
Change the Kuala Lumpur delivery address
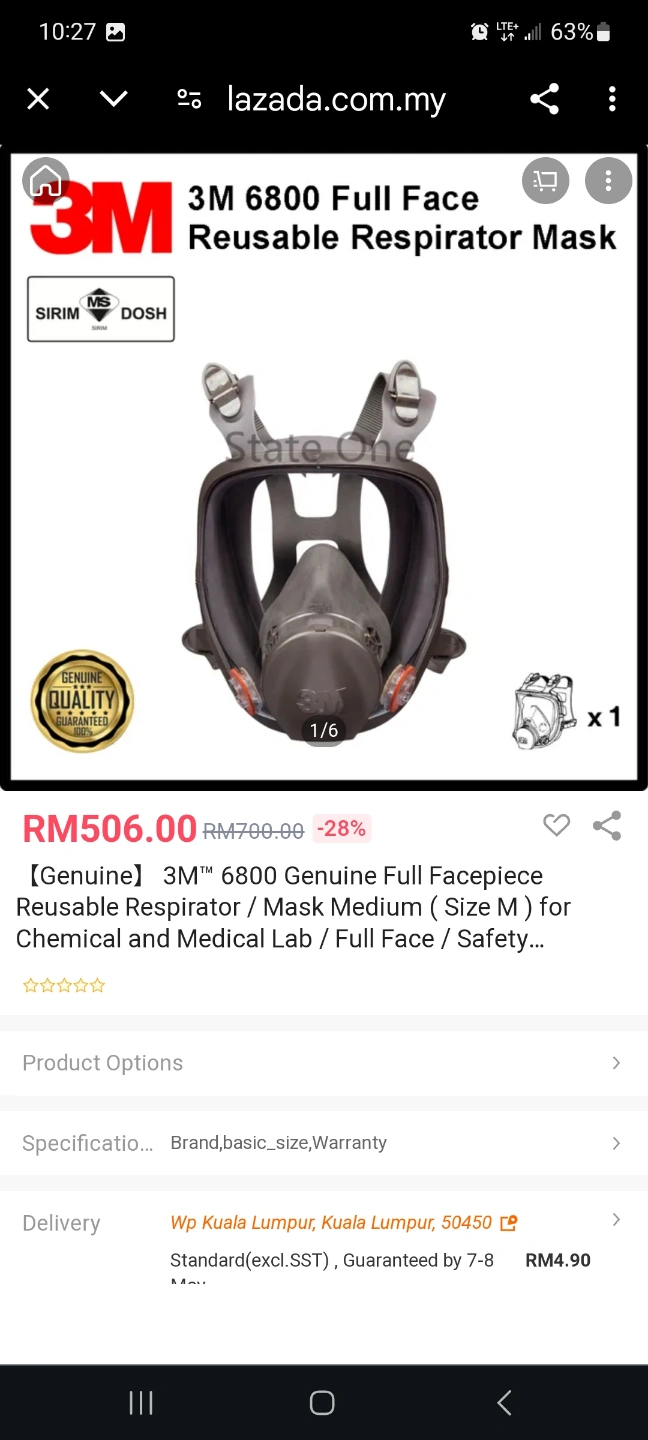click(x=343, y=1223)
